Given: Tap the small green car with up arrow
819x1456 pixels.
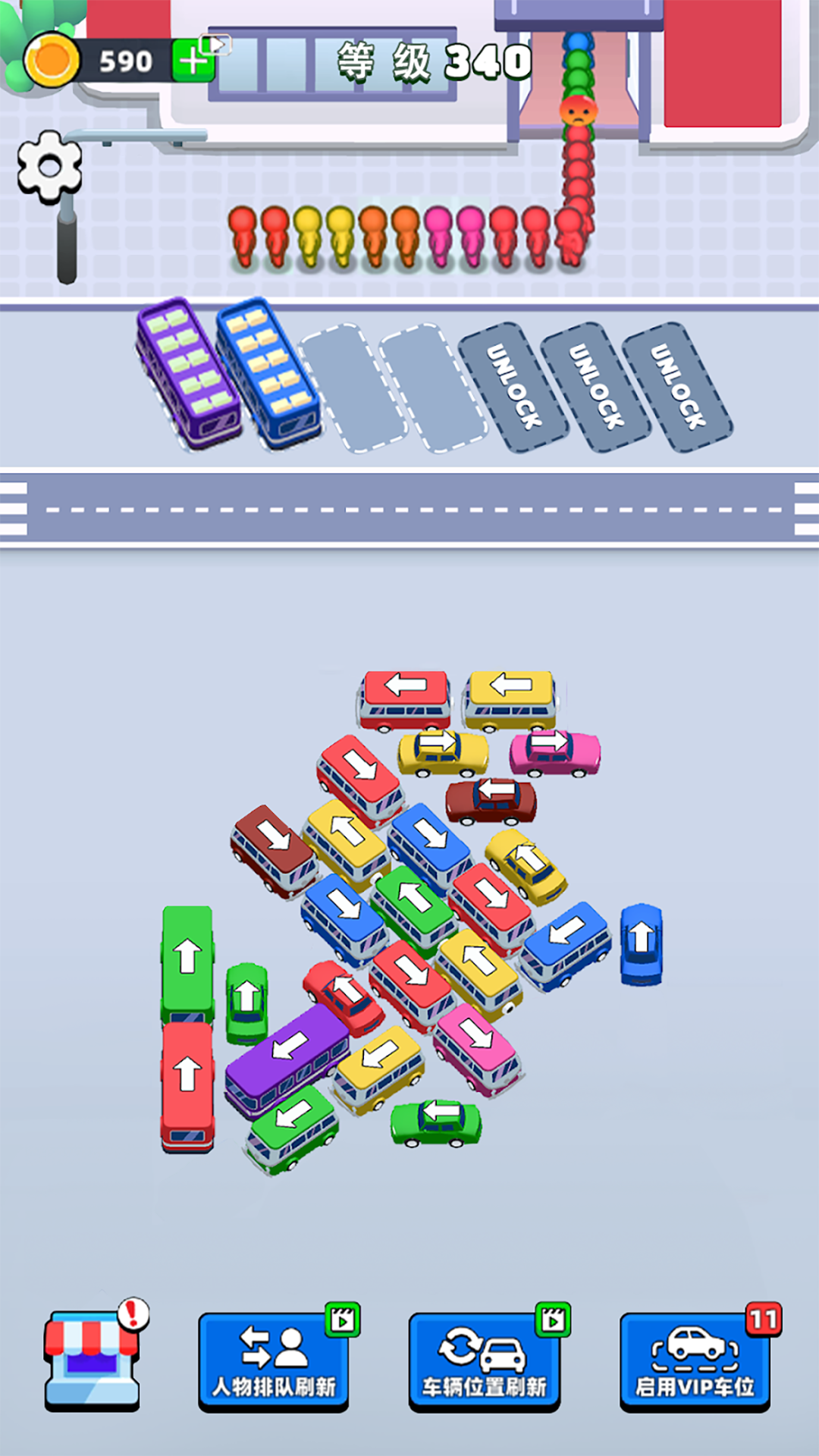Looking at the screenshot, I should [246, 1001].
